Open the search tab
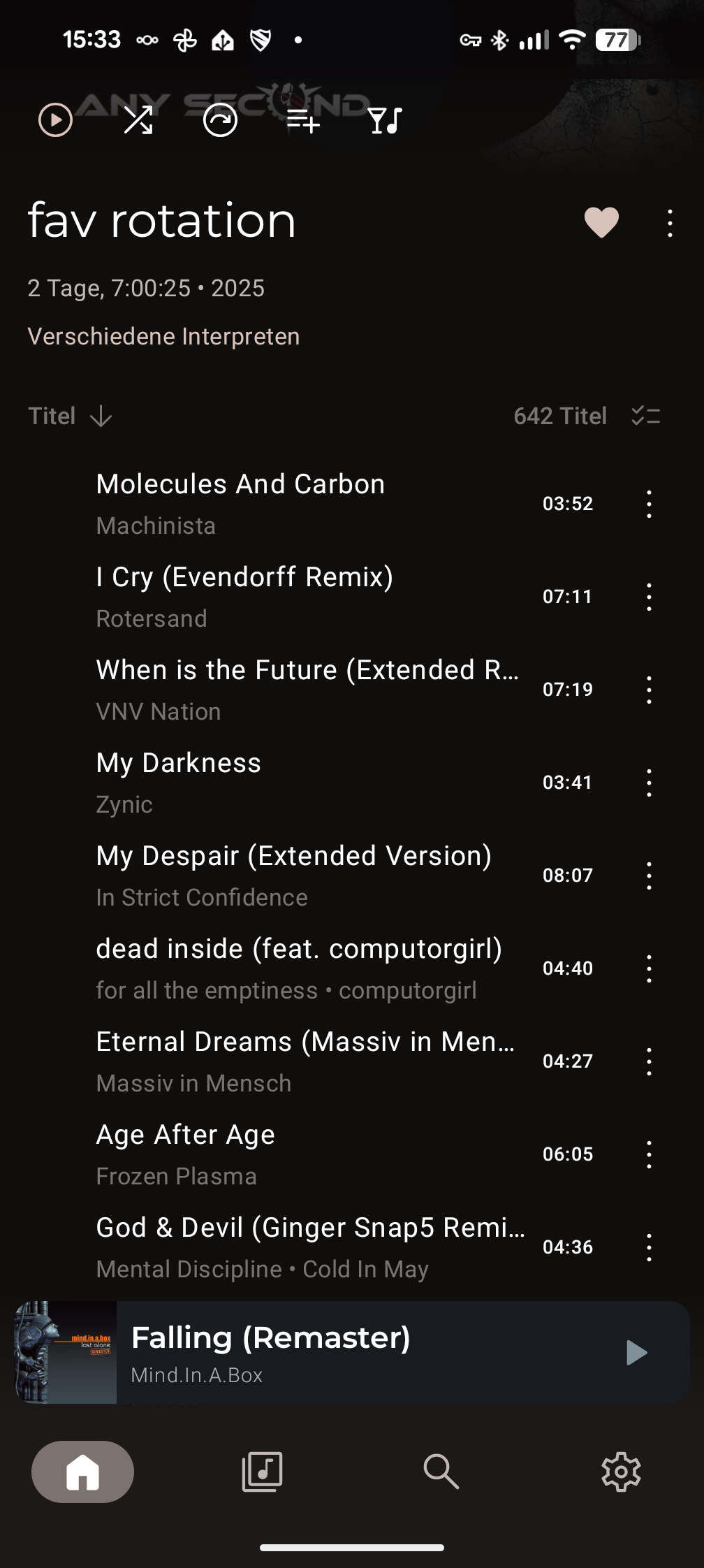704x1568 pixels. tap(441, 1472)
